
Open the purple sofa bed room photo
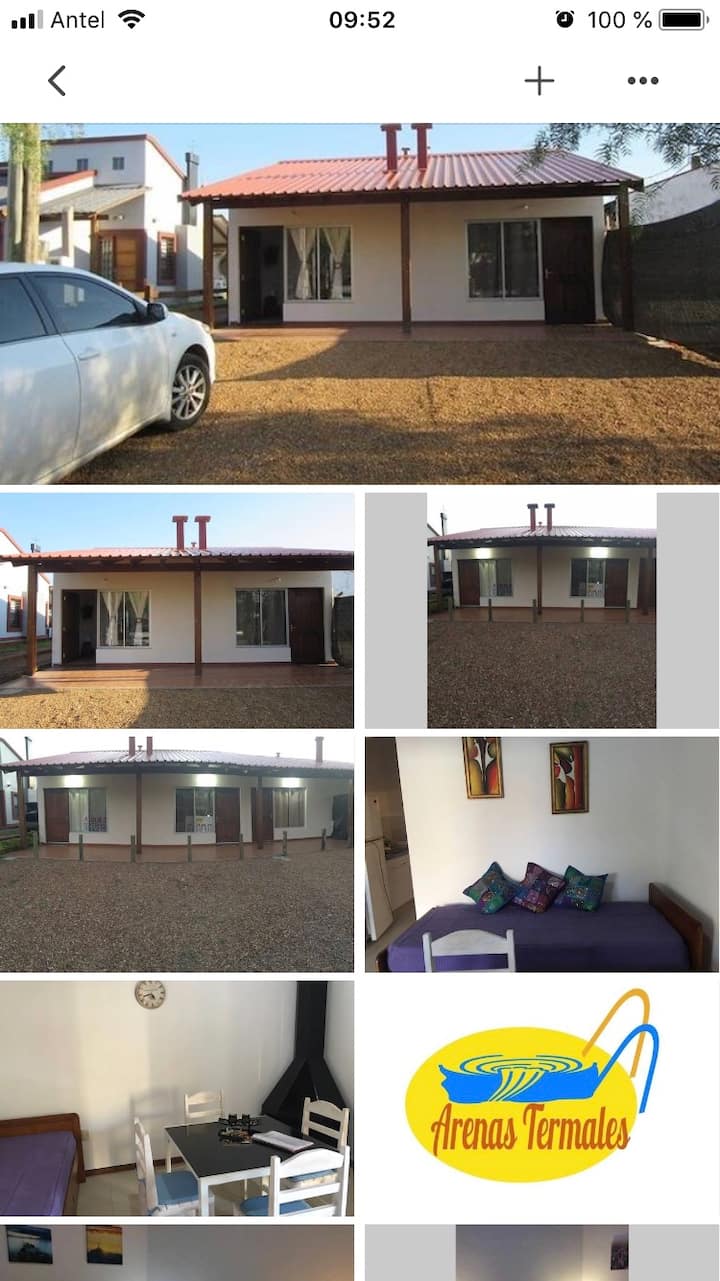click(541, 854)
